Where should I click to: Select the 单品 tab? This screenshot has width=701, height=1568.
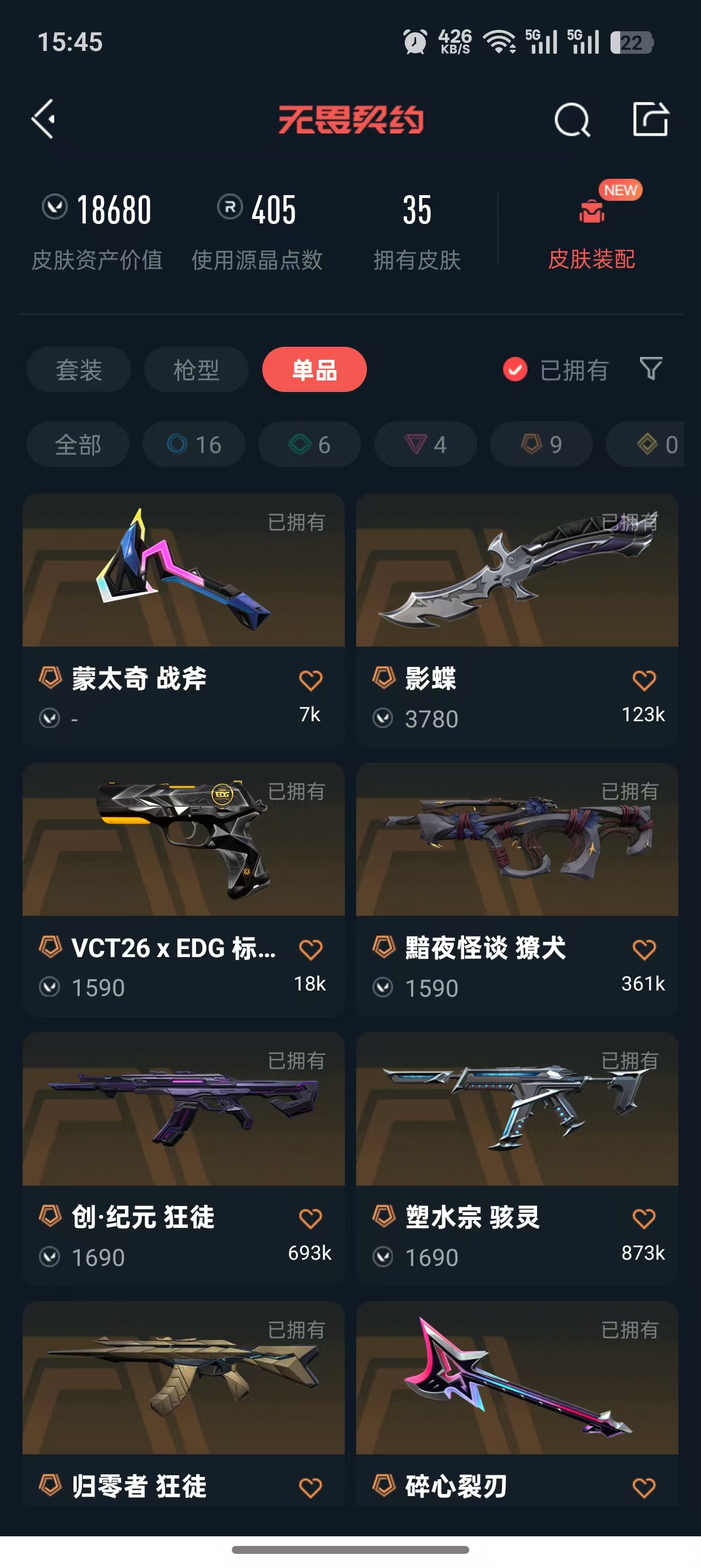[314, 369]
